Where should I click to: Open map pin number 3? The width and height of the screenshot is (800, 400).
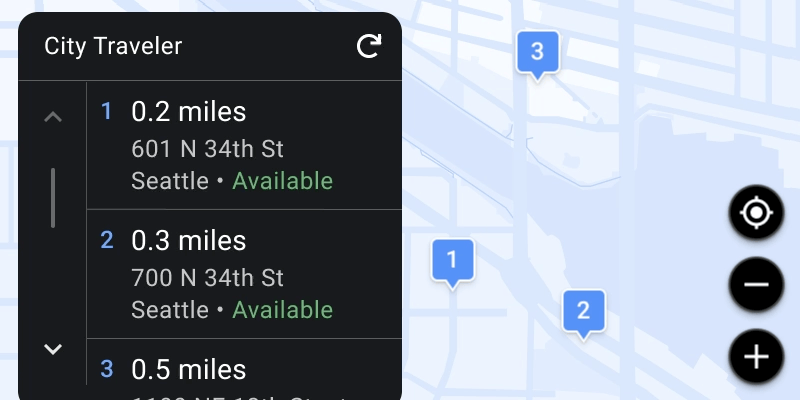pyautogui.click(x=537, y=51)
